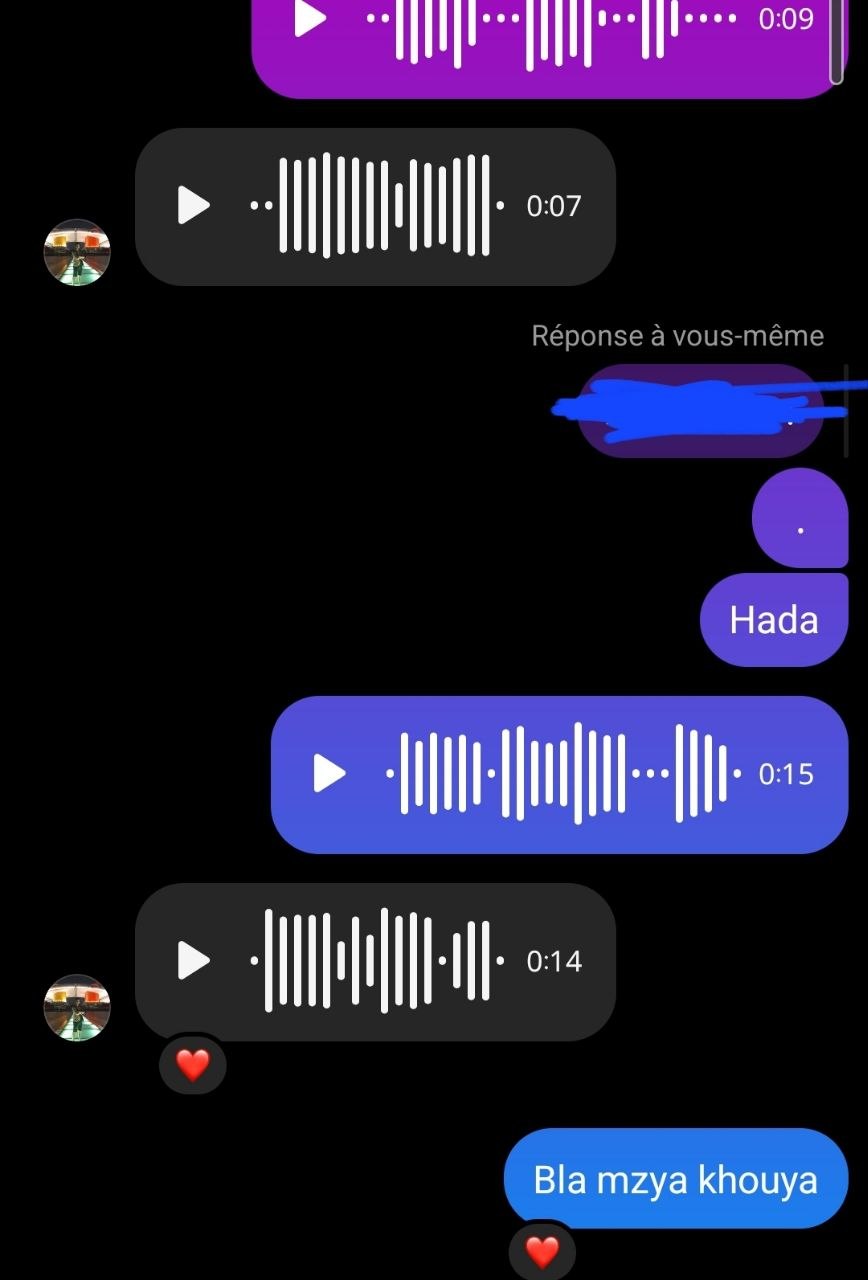
Task: Play the sent 0:15 voice message
Action: coord(329,773)
